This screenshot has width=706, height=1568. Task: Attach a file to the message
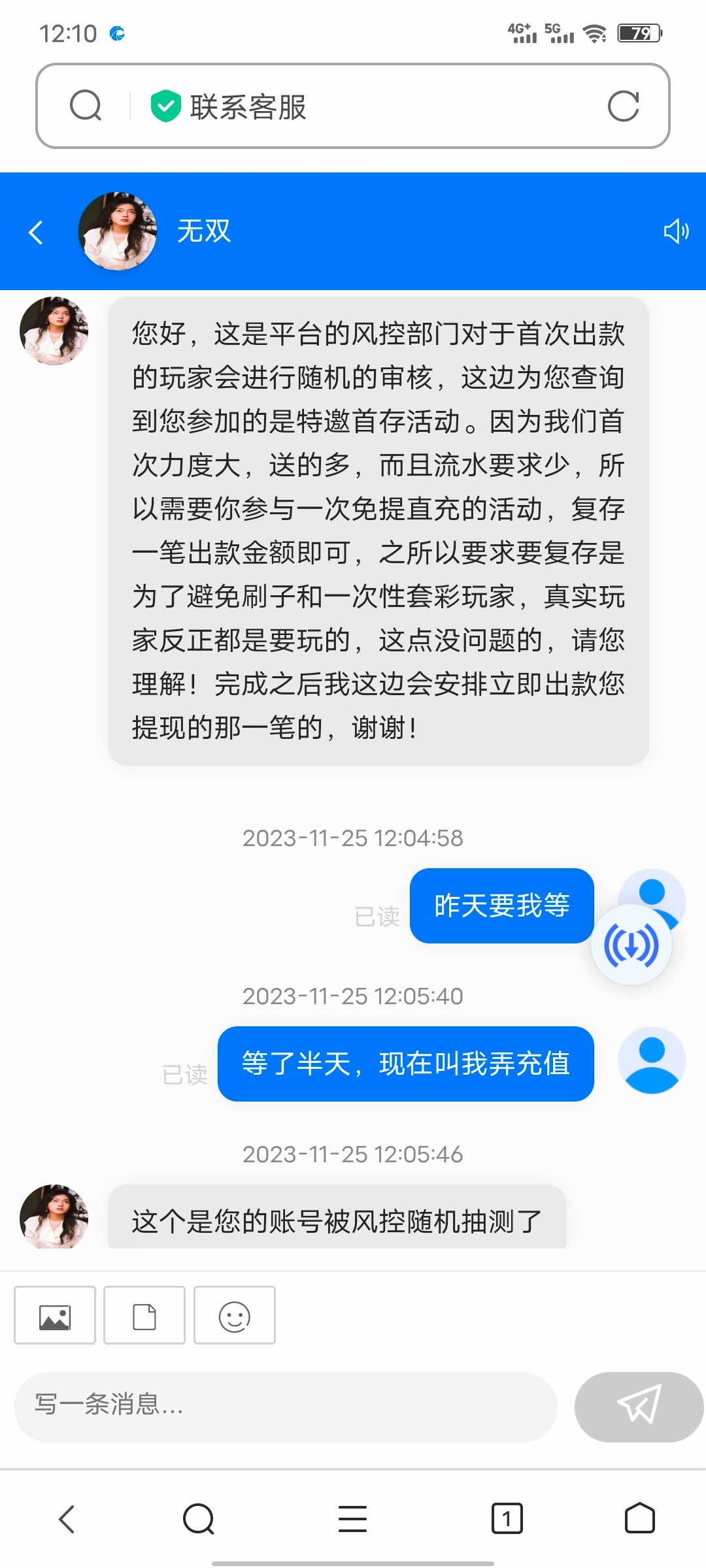click(x=144, y=1315)
